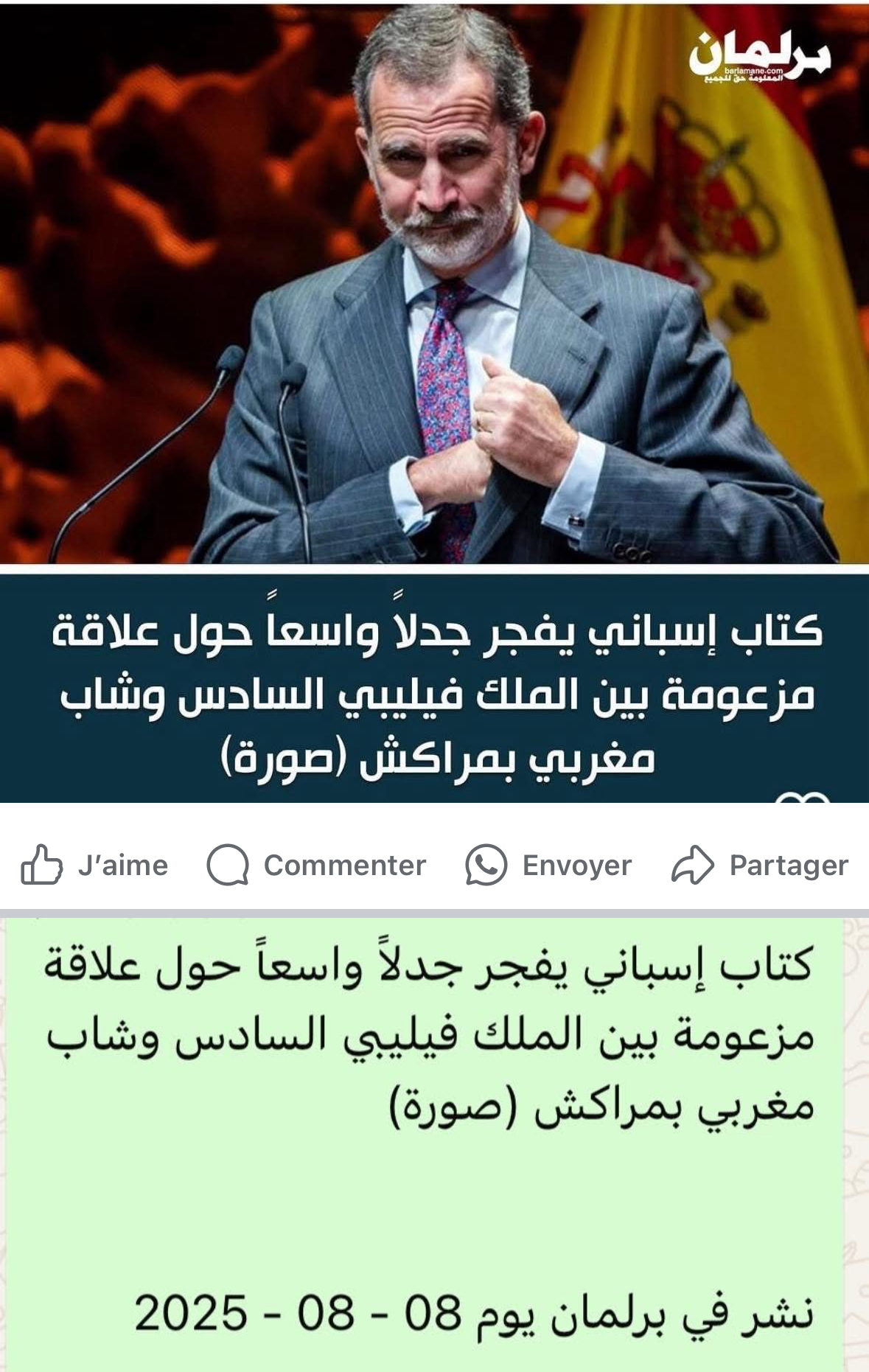This screenshot has height=1372, width=869.
Task: Share the post using Partager
Action: coord(761,866)
